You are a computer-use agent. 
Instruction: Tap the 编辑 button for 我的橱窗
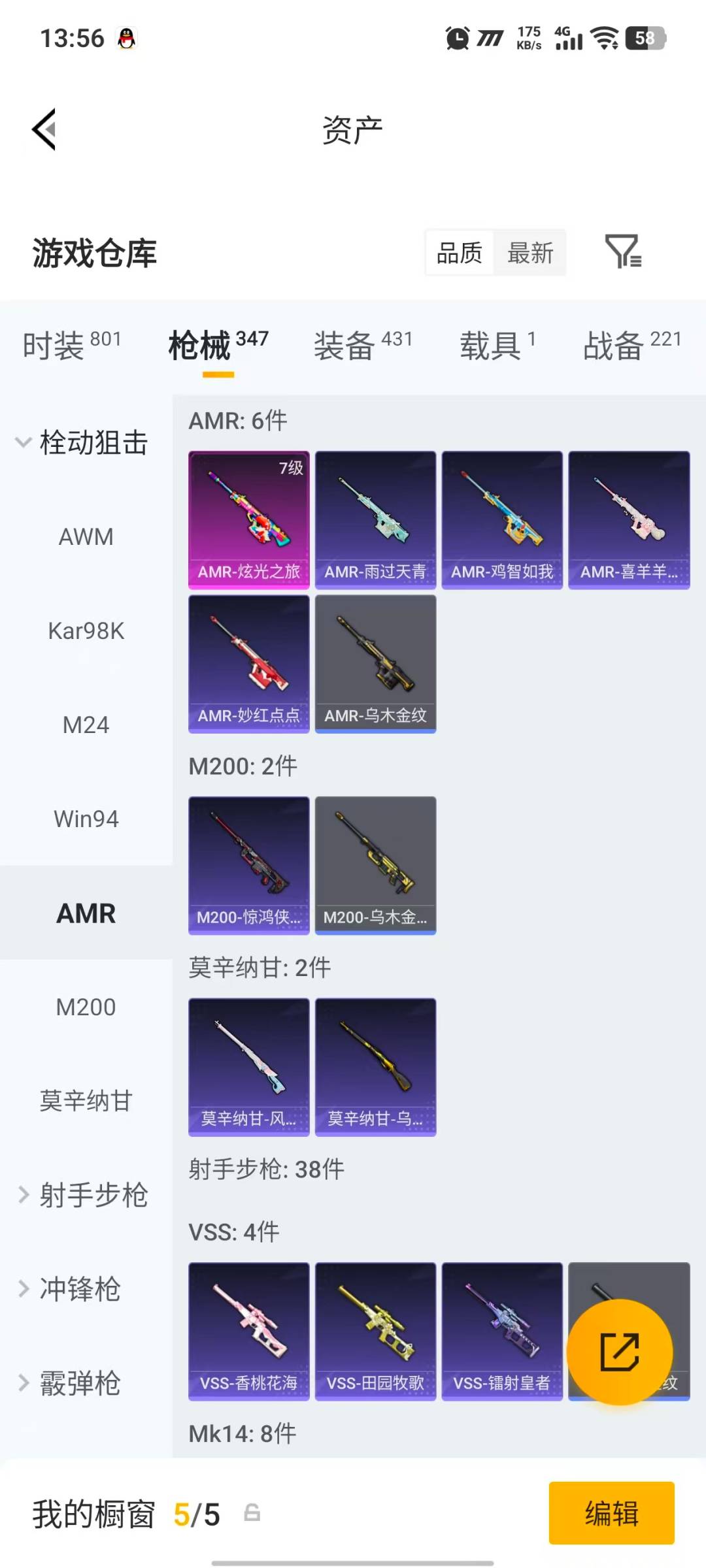click(611, 1513)
